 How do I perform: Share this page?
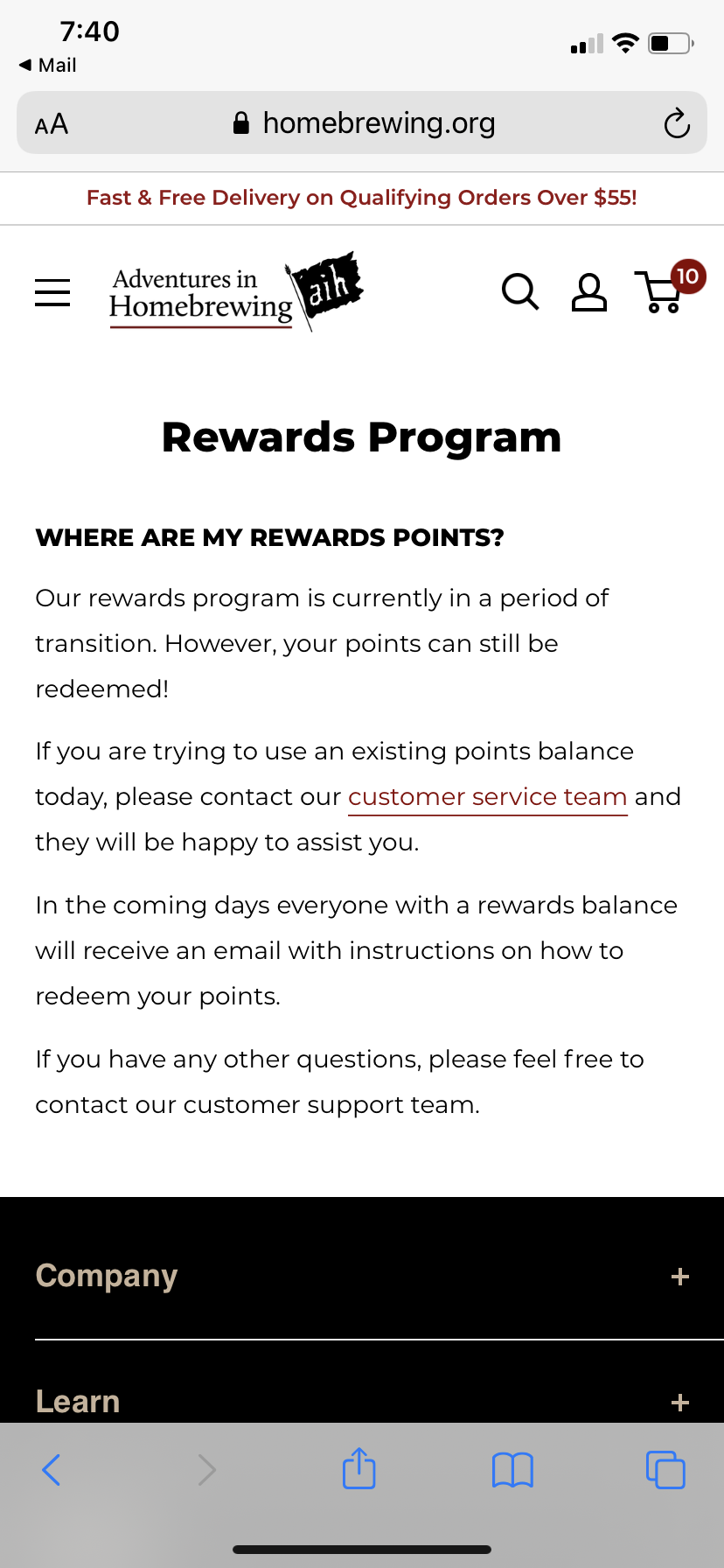(x=359, y=1468)
